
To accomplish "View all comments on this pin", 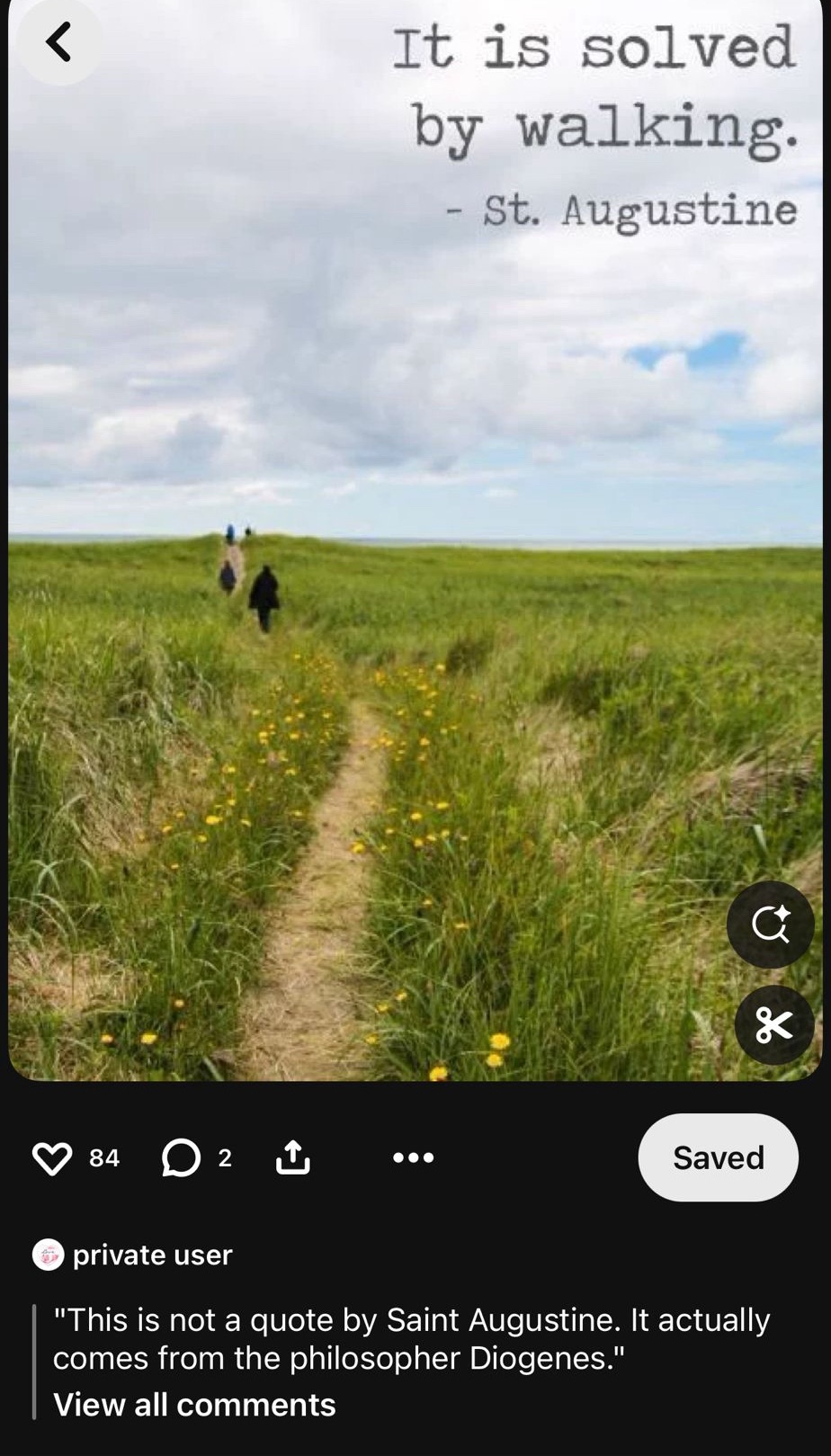I will (194, 1405).
